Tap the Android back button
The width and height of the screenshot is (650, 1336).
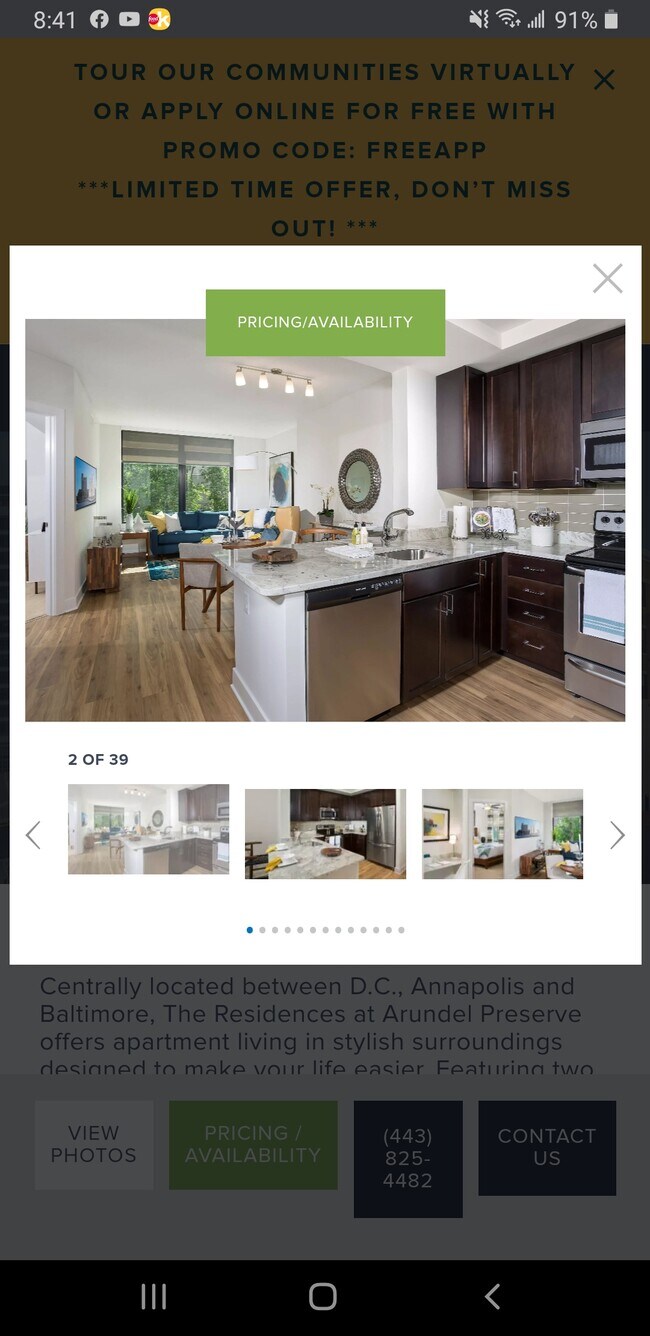pos(492,1297)
